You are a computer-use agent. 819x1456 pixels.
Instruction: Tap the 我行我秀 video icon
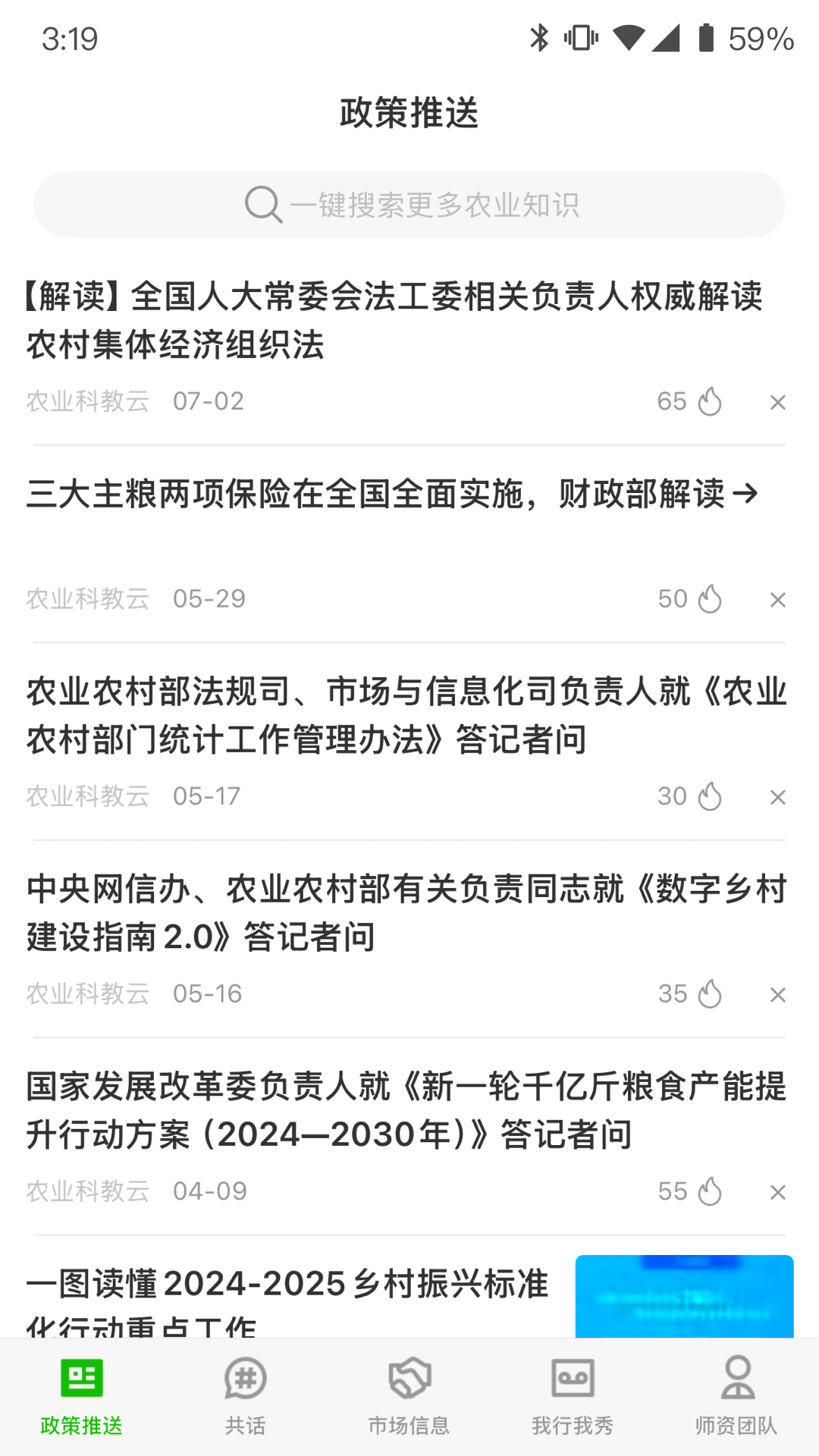click(x=573, y=1379)
